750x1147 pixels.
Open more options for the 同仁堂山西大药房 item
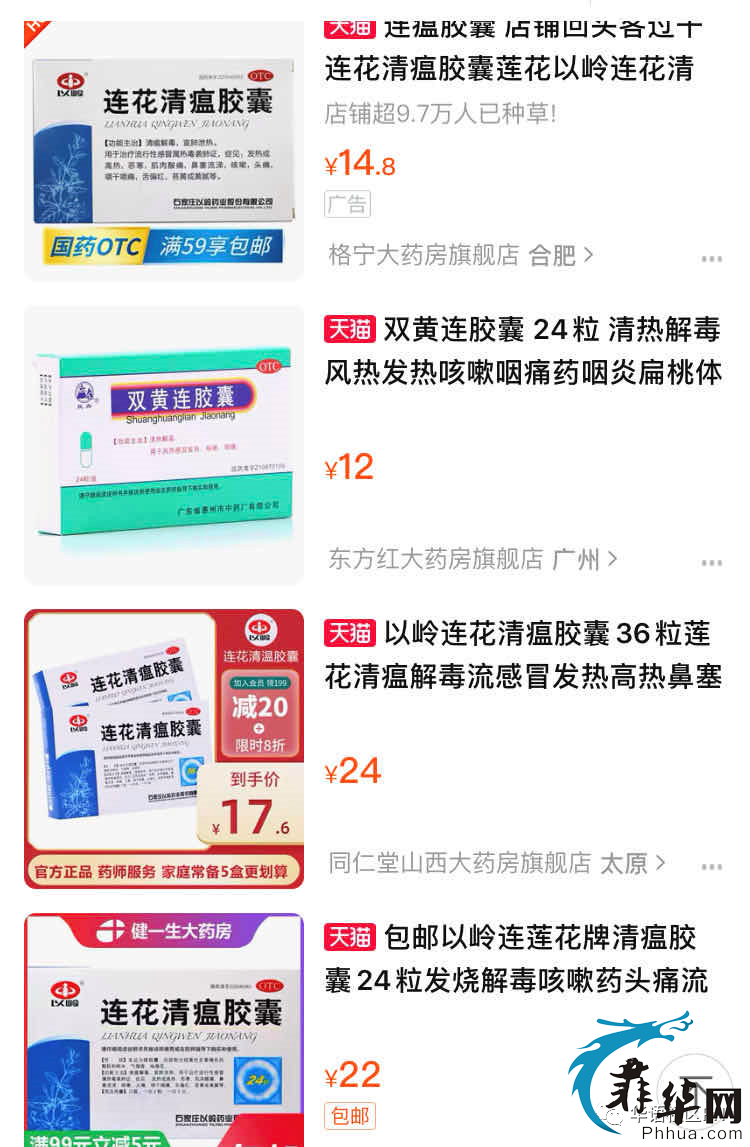tap(711, 867)
